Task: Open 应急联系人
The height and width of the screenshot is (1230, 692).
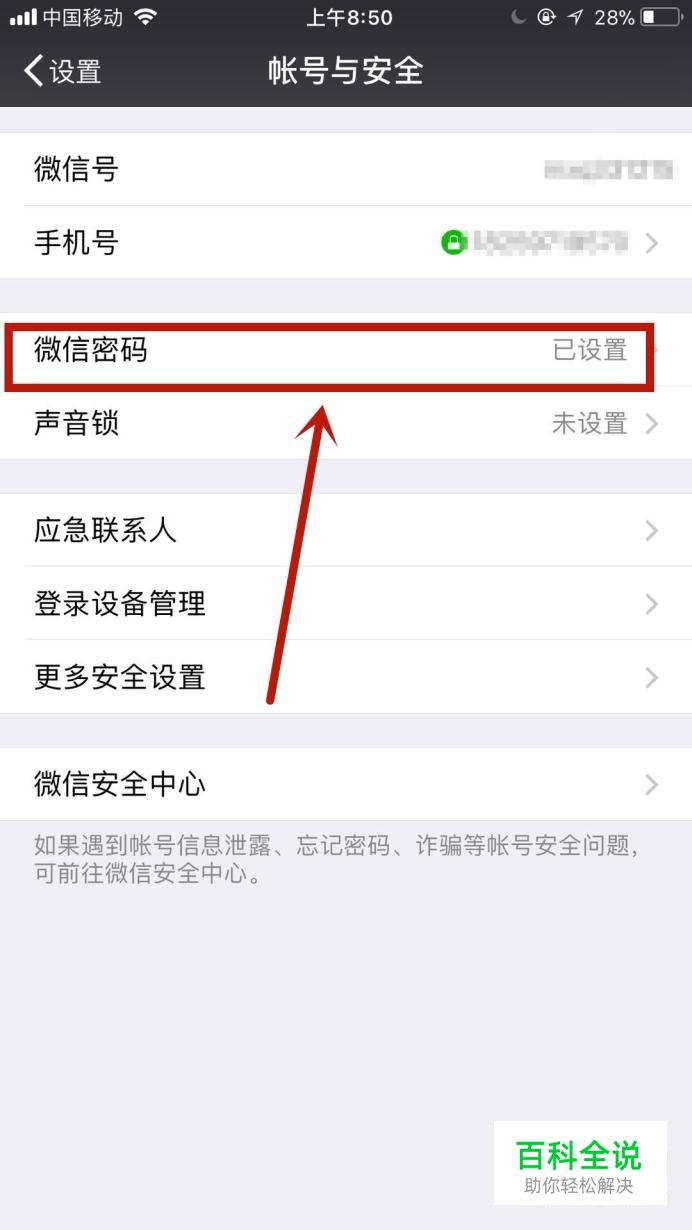Action: click(345, 530)
